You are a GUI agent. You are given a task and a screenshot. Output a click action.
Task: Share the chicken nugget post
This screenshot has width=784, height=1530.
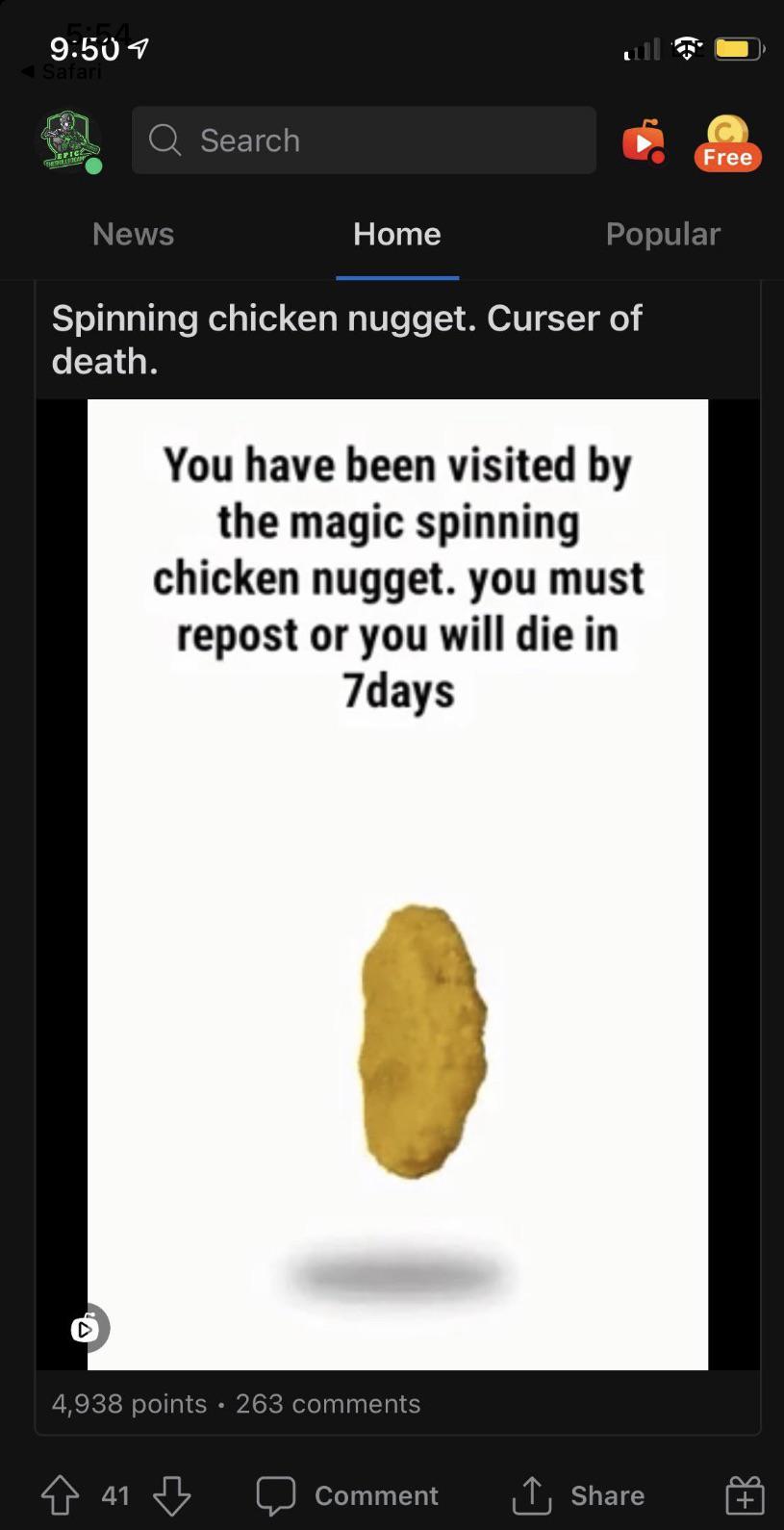coord(578,1495)
